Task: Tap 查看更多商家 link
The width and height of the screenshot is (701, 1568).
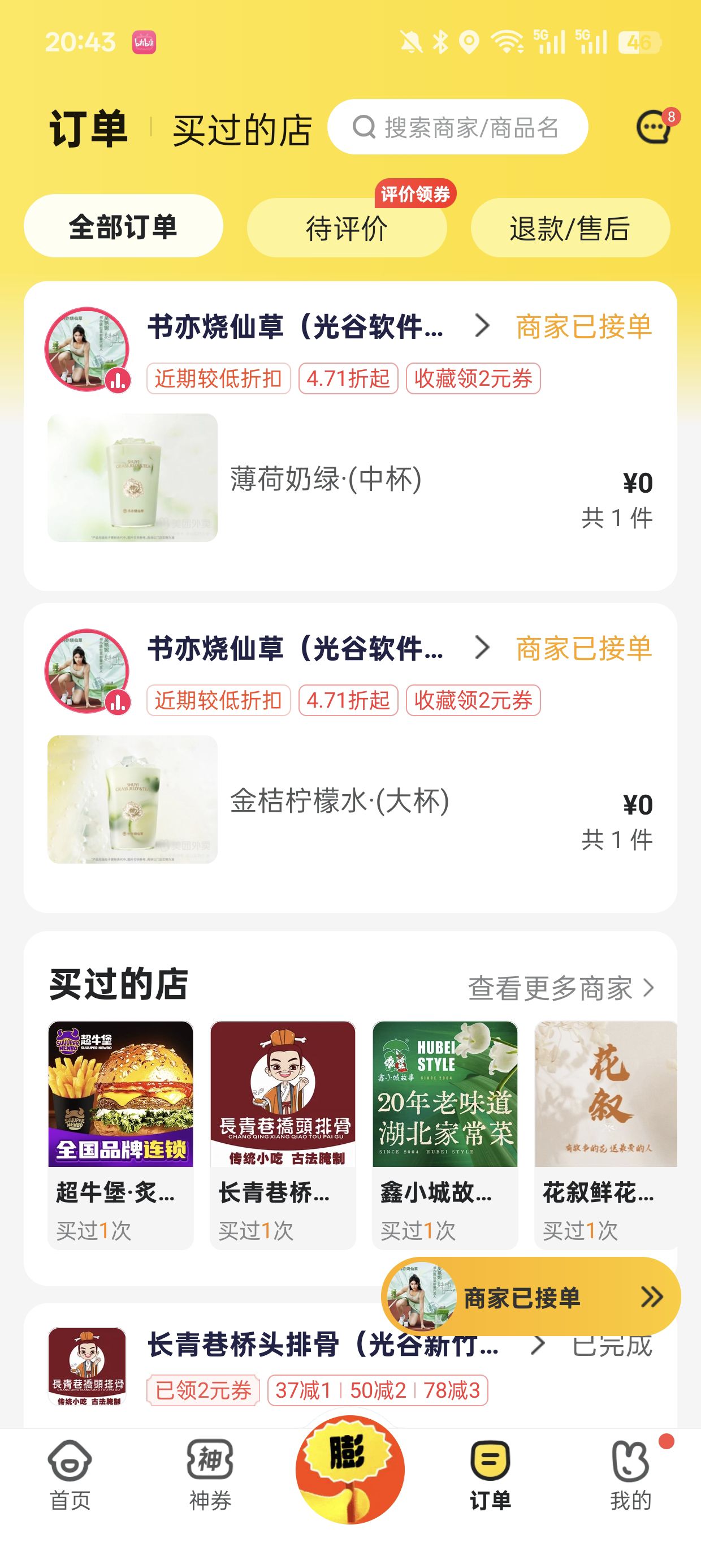Action: [560, 988]
